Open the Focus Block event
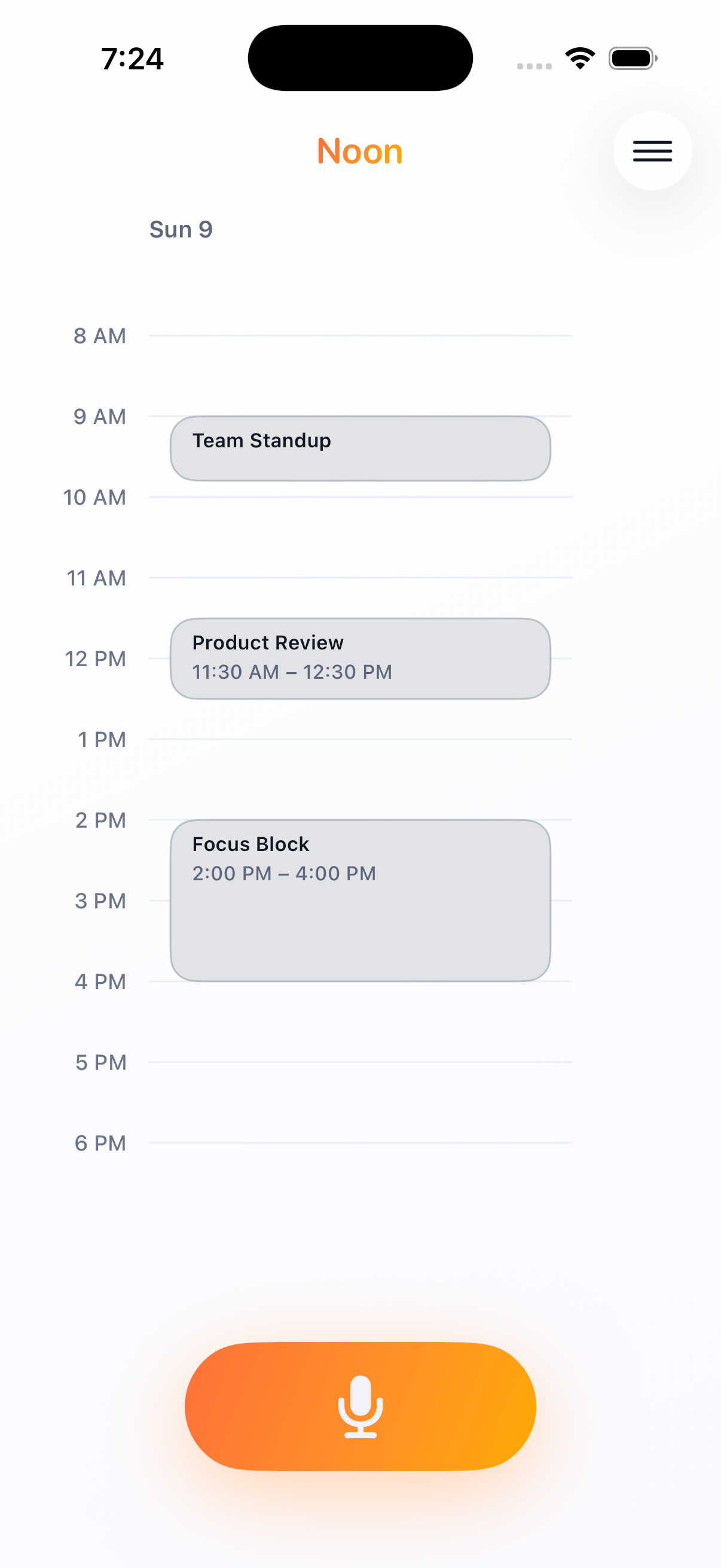The height and width of the screenshot is (1568, 721). [x=360, y=900]
